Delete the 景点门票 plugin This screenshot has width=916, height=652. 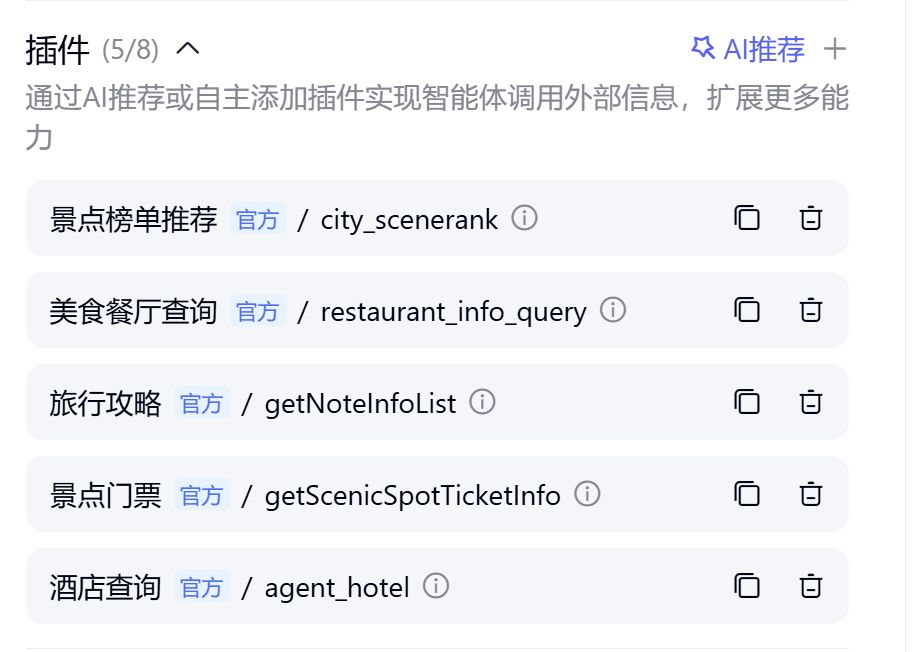point(811,494)
